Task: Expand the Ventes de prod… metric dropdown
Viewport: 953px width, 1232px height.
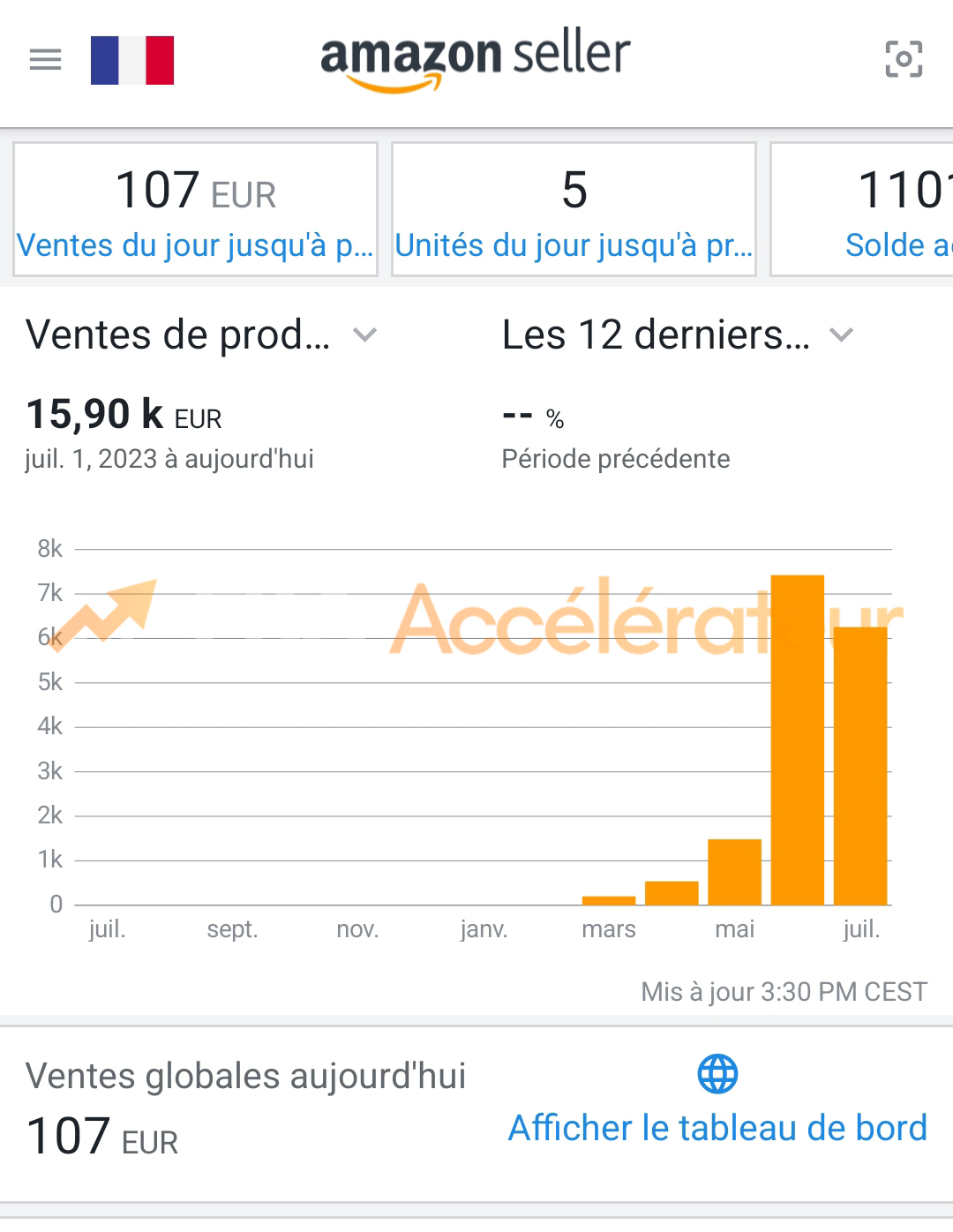Action: pyautogui.click(x=201, y=335)
